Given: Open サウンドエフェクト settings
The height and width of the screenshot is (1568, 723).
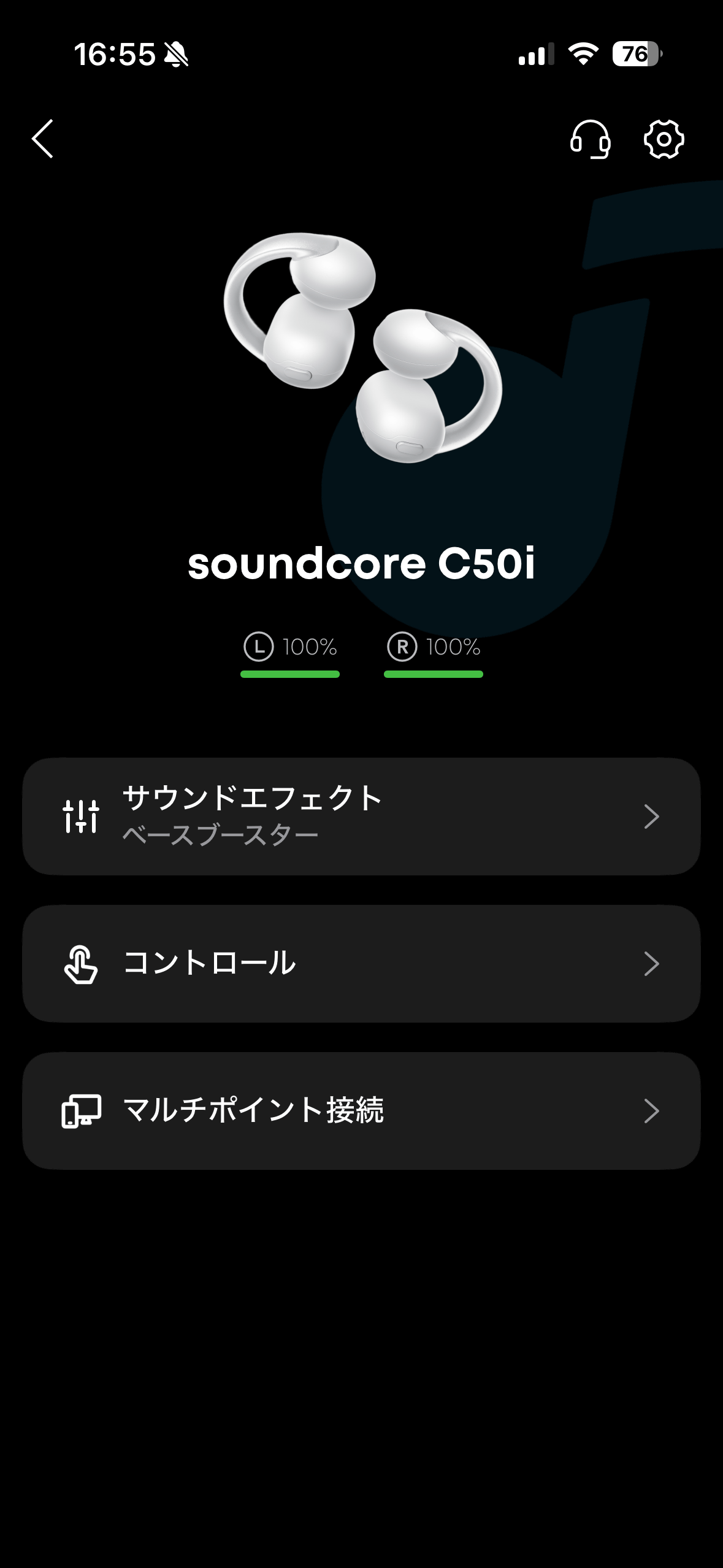Looking at the screenshot, I should click(x=361, y=816).
